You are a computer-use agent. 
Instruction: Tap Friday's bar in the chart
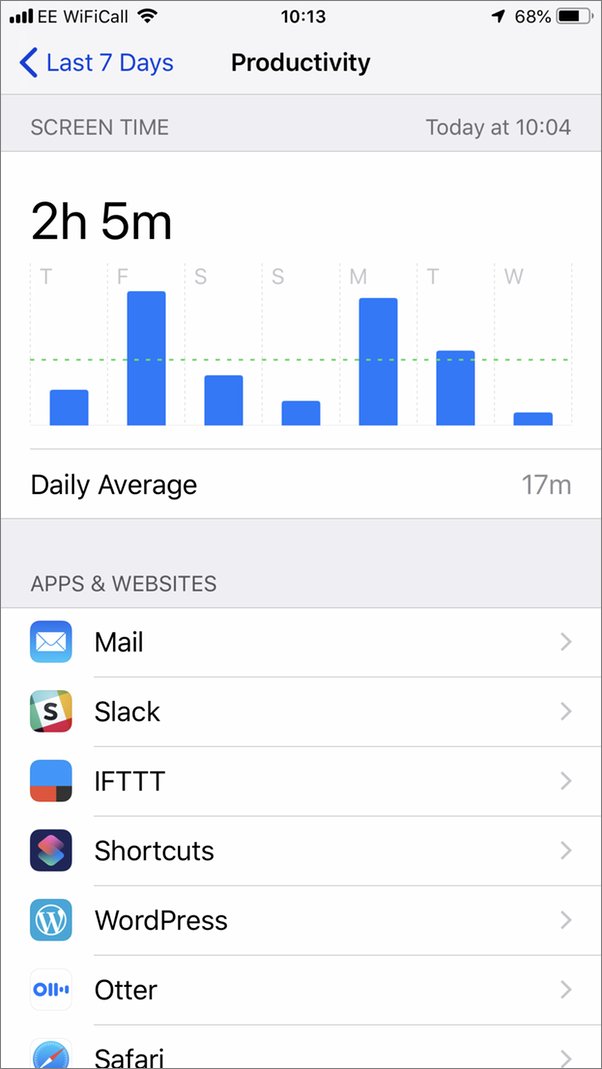tap(146, 359)
